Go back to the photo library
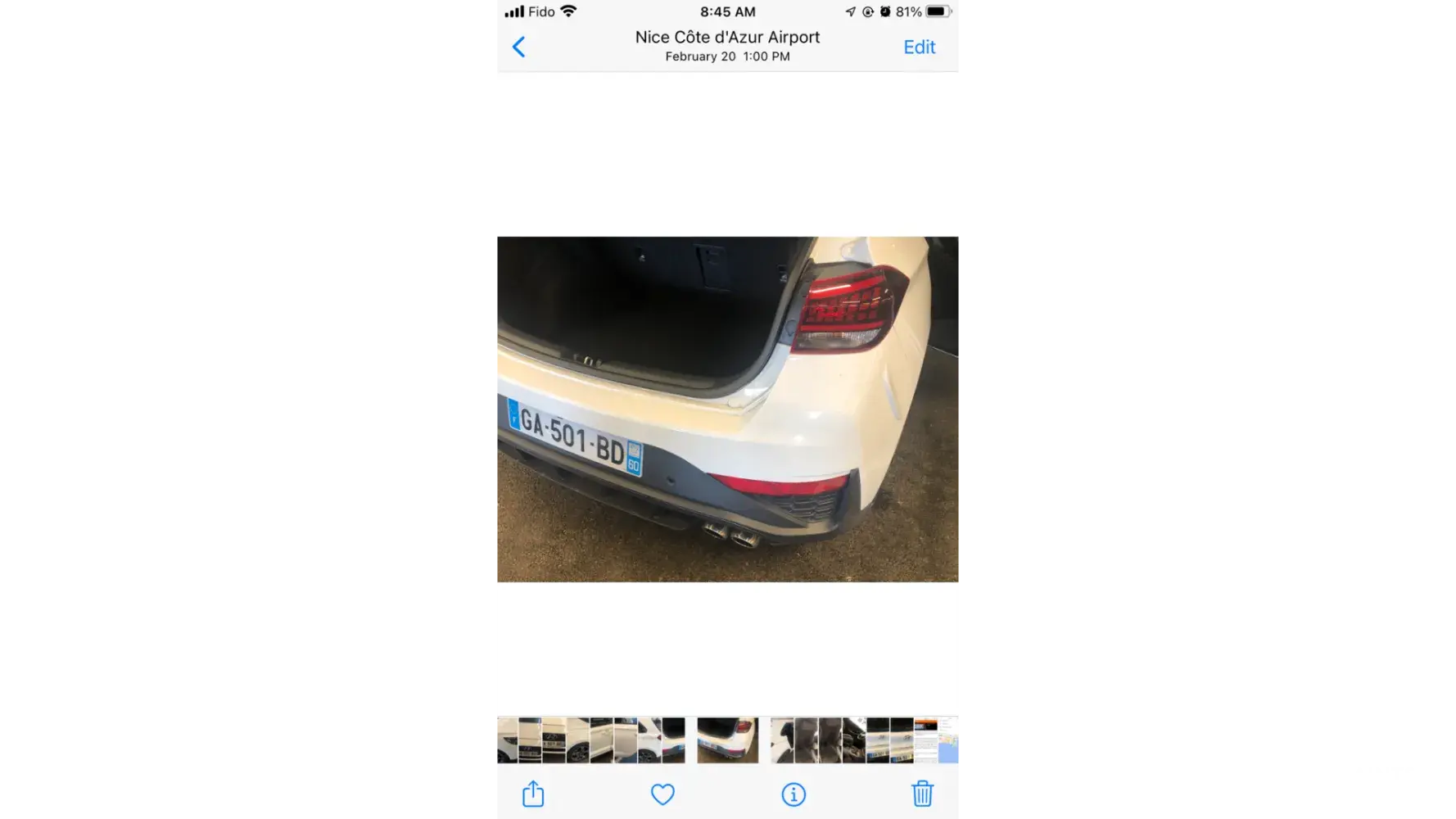Image resolution: width=1456 pixels, height=819 pixels. coord(518,47)
